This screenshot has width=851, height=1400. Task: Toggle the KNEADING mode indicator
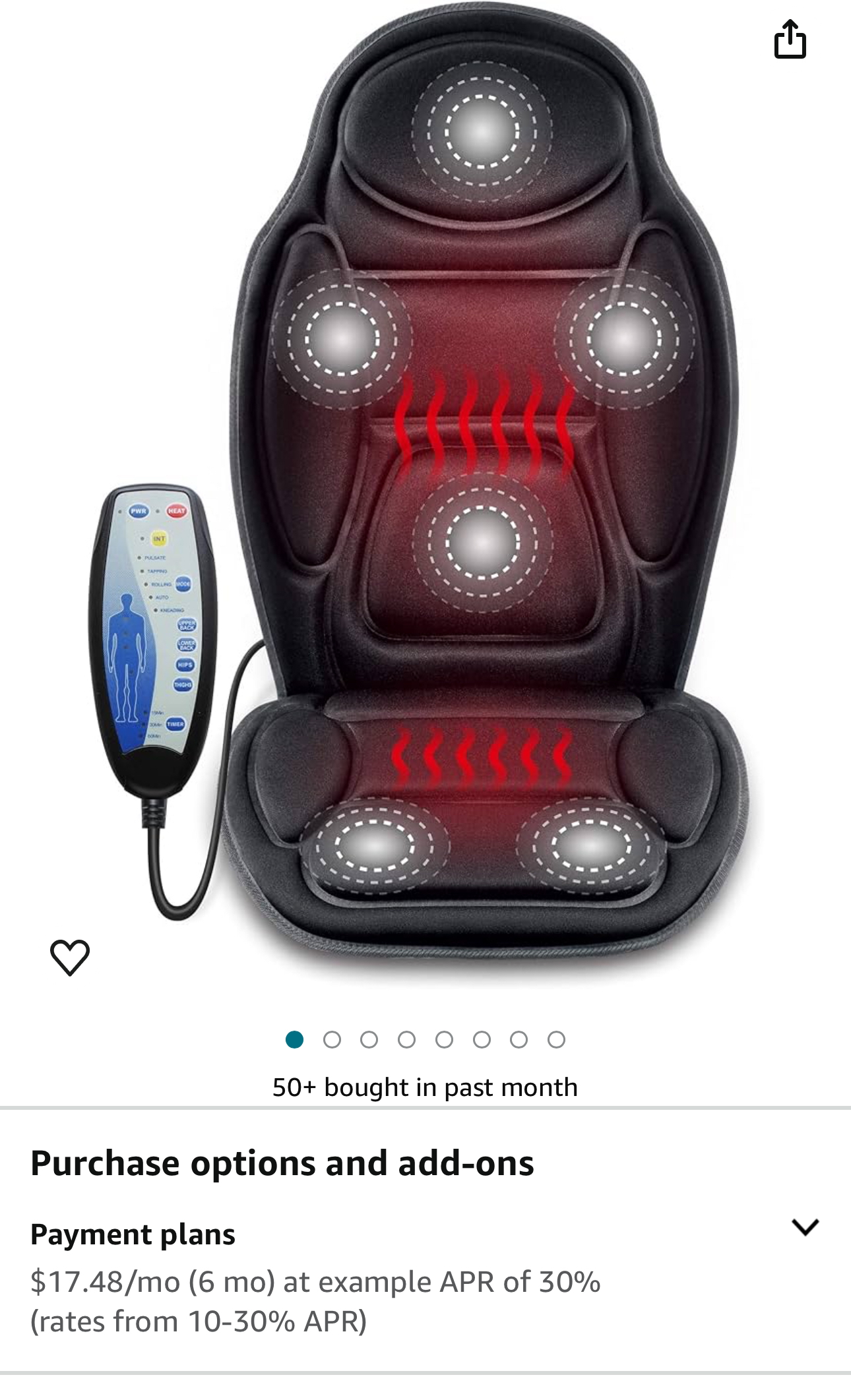pyautogui.click(x=170, y=610)
